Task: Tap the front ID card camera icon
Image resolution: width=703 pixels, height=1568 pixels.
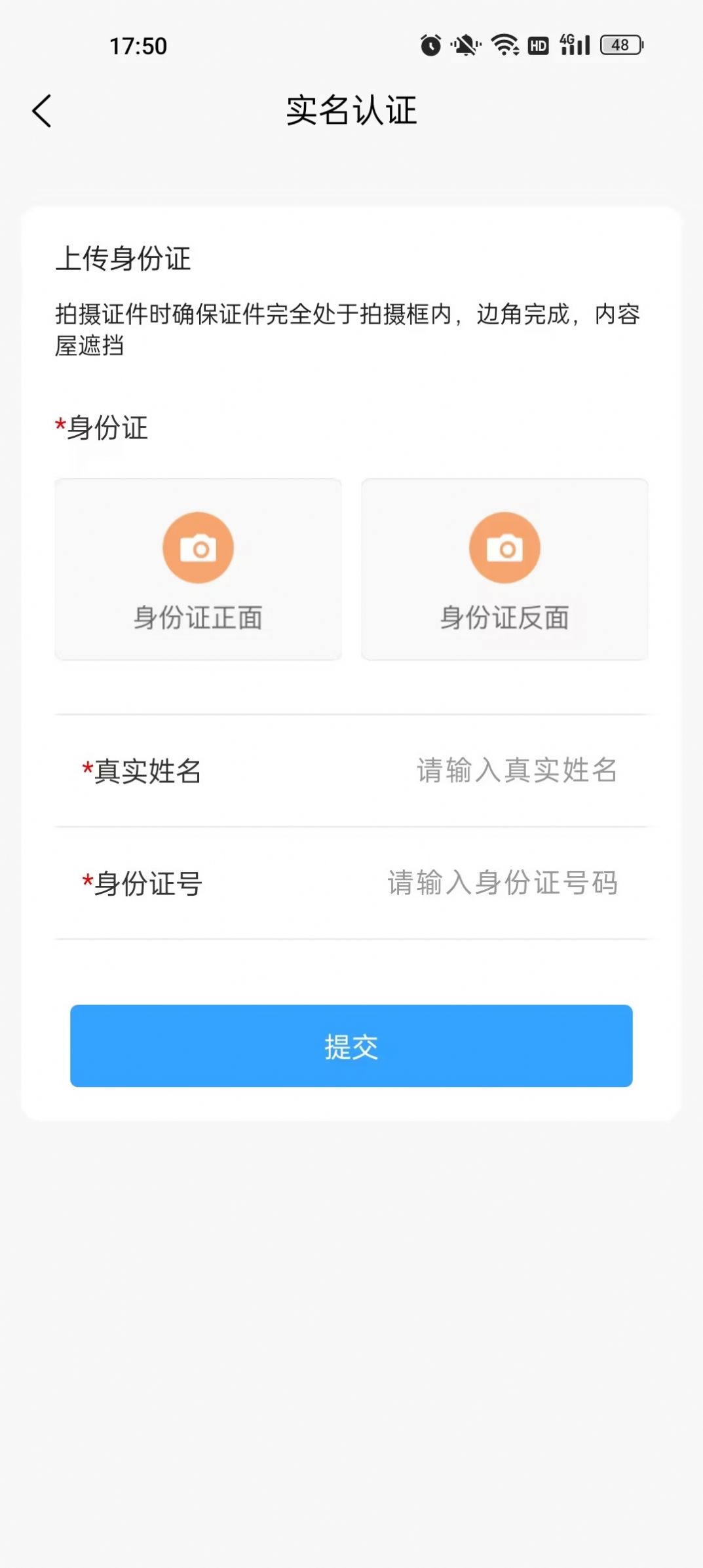Action: click(198, 549)
